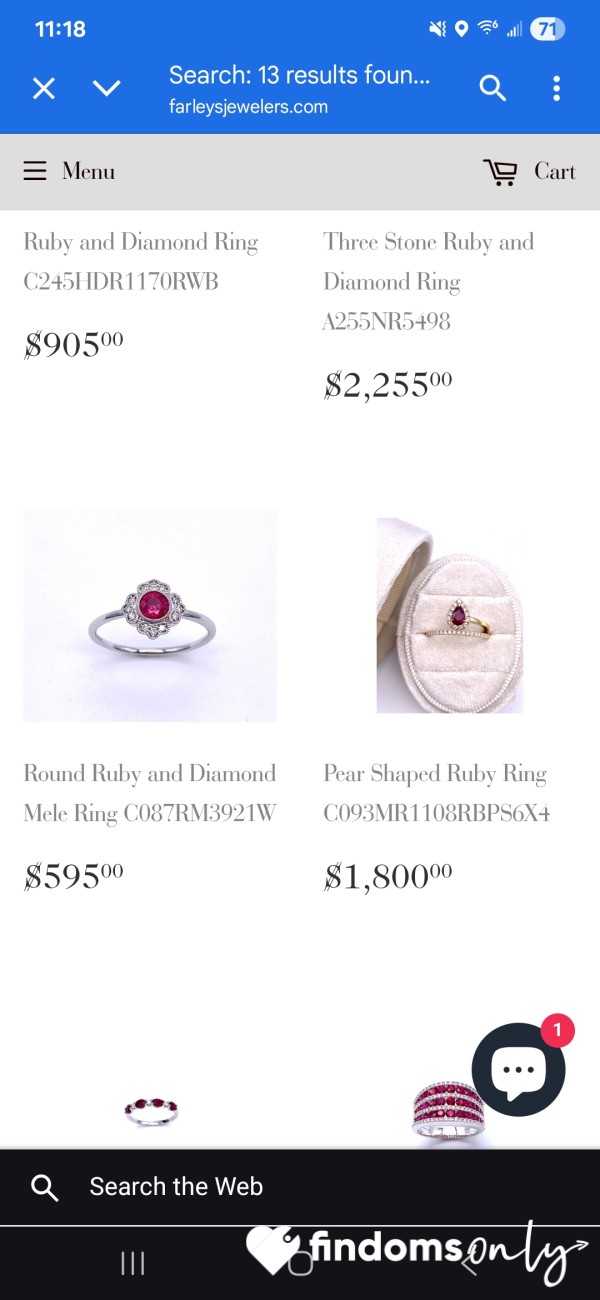Open Three Stone Ruby and Diamond Ring

[x=429, y=281]
